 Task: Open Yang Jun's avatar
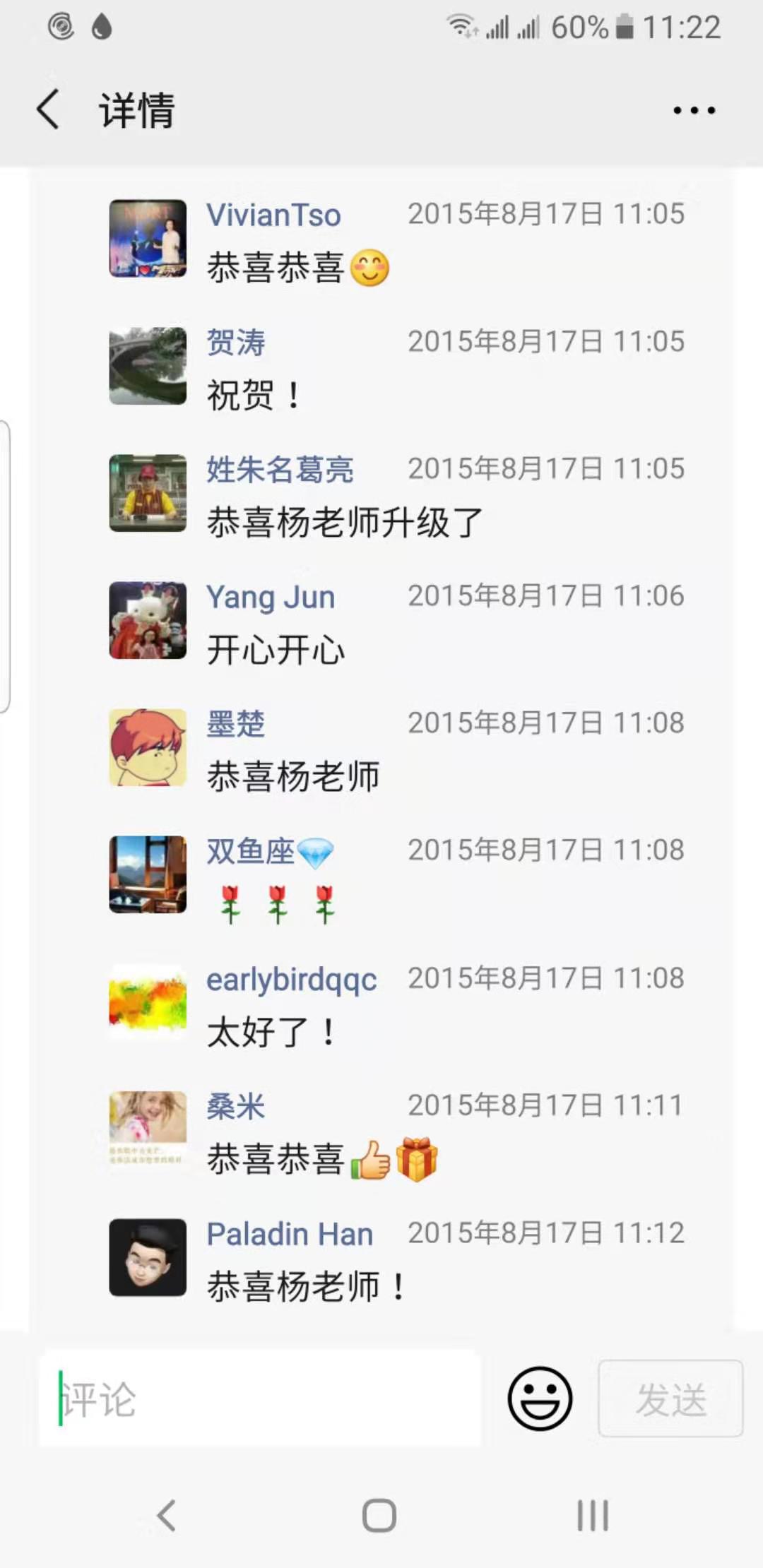click(x=148, y=620)
